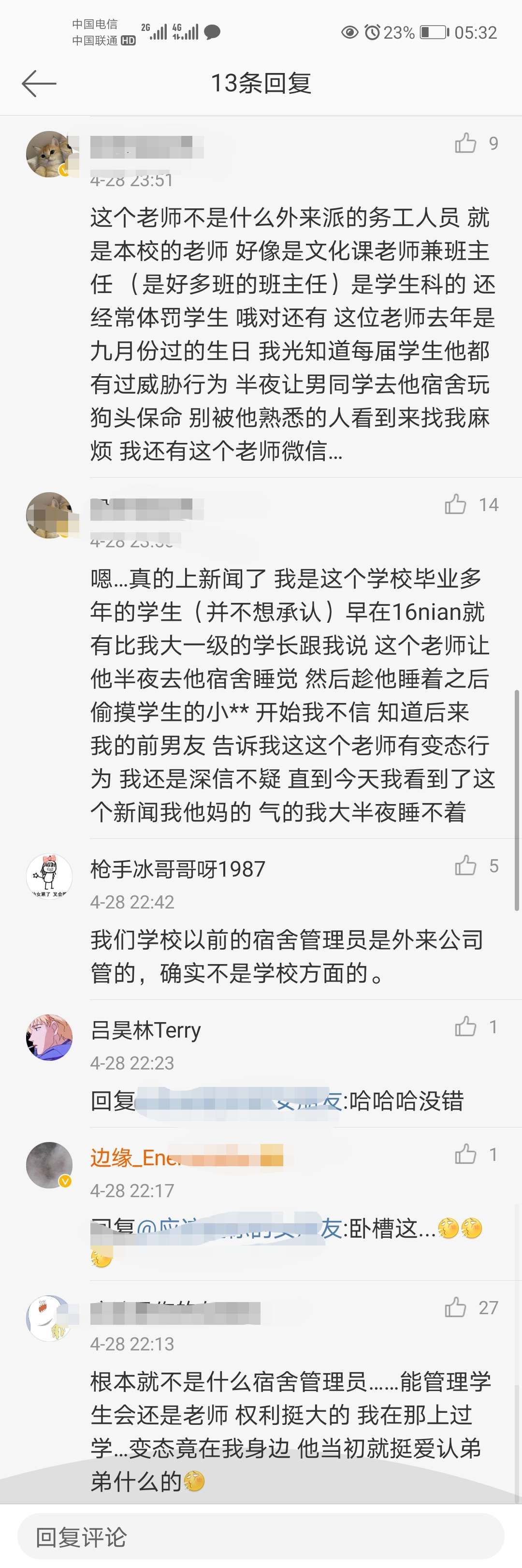Like the comment with 27 likes
The image size is (522, 1568).
pyautogui.click(x=455, y=1307)
